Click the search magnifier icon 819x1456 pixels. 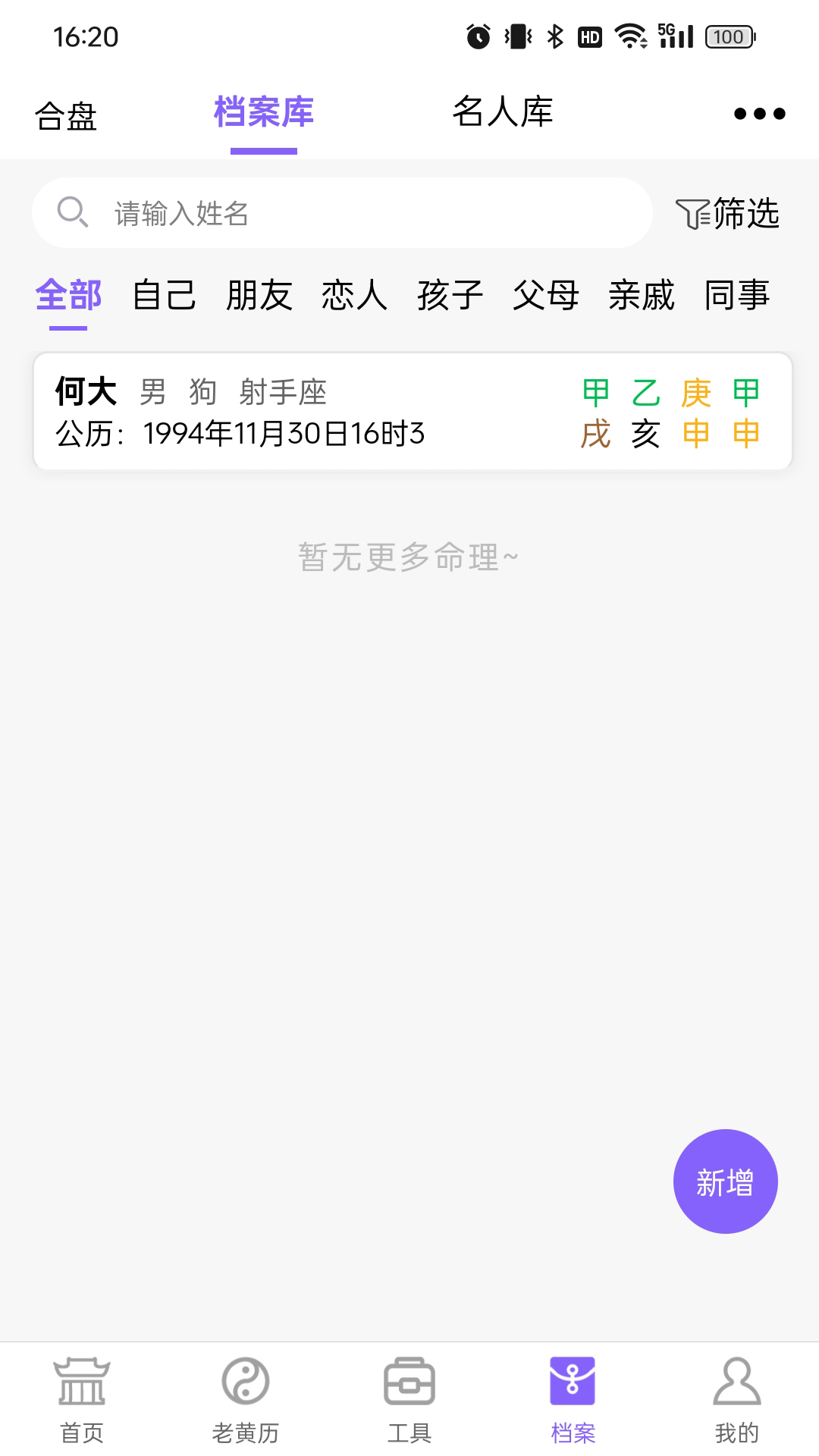[73, 212]
